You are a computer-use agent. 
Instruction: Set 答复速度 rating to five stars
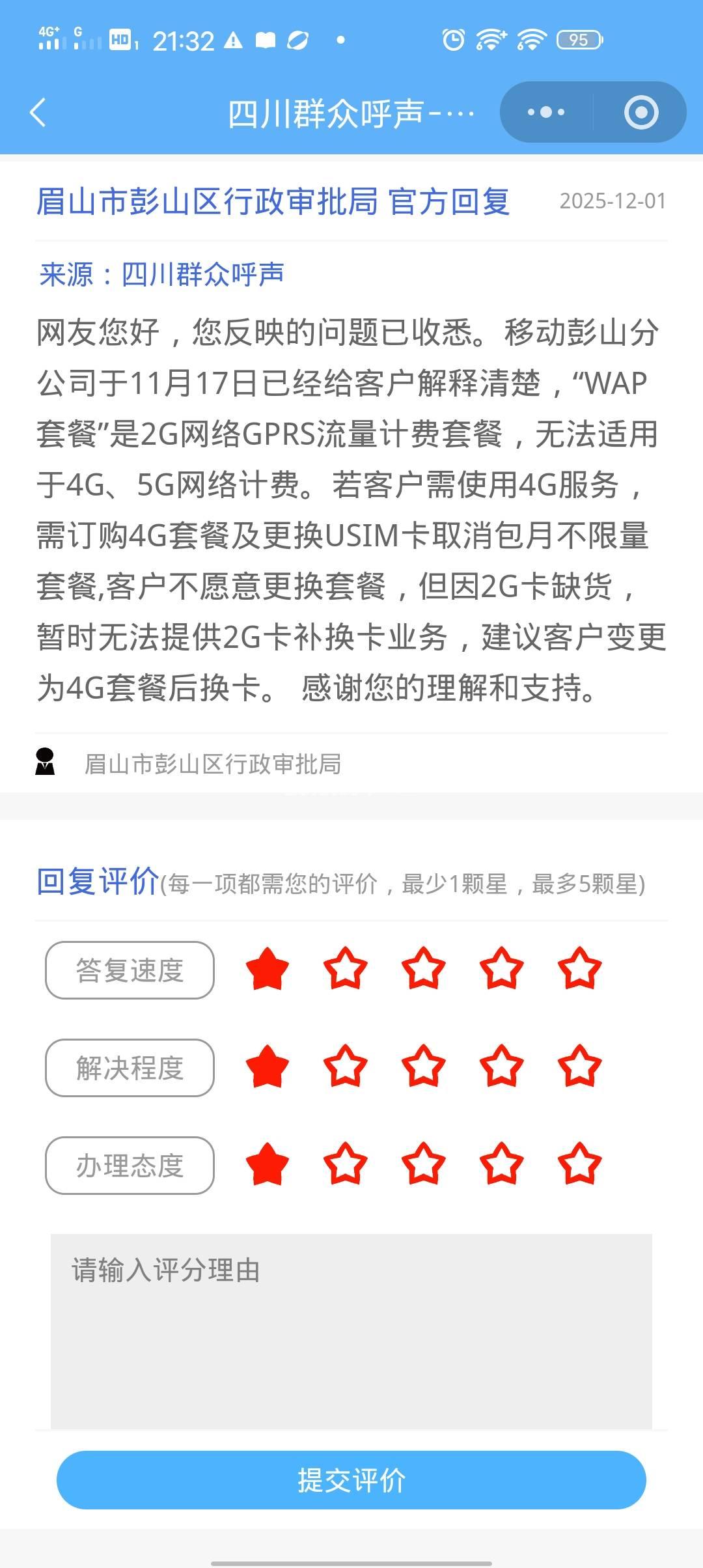tap(579, 970)
